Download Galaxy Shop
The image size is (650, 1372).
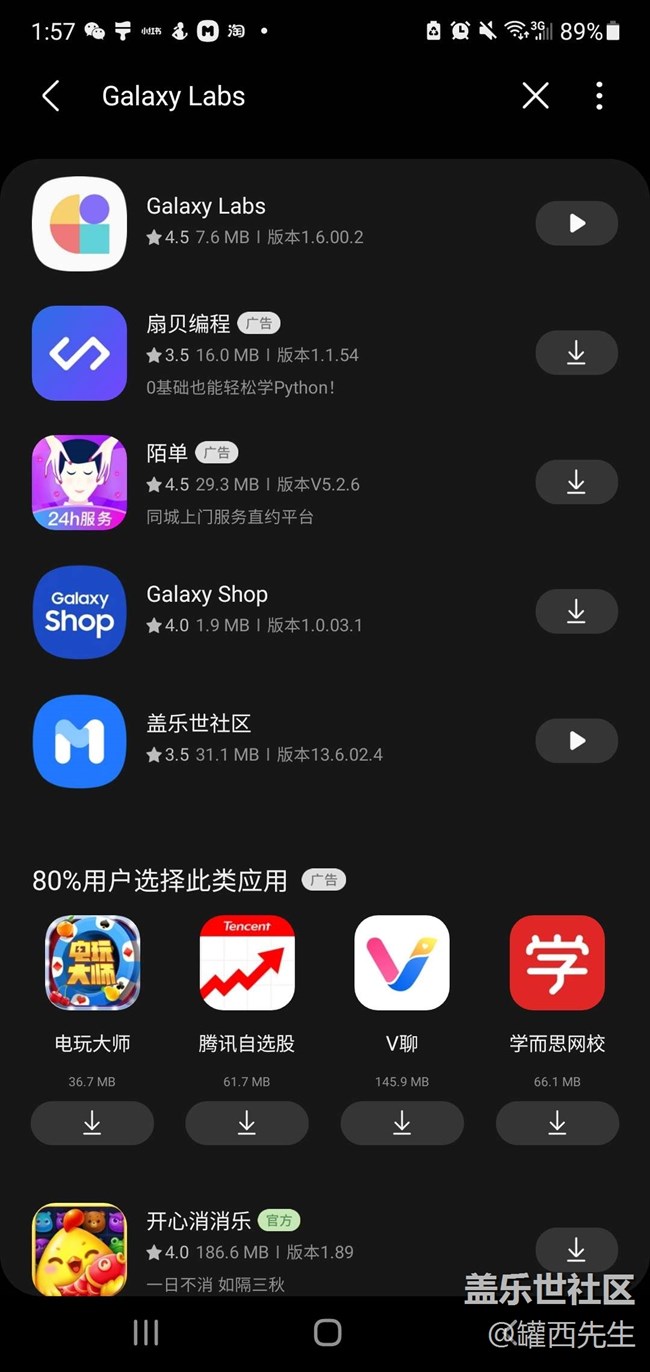[x=577, y=611]
